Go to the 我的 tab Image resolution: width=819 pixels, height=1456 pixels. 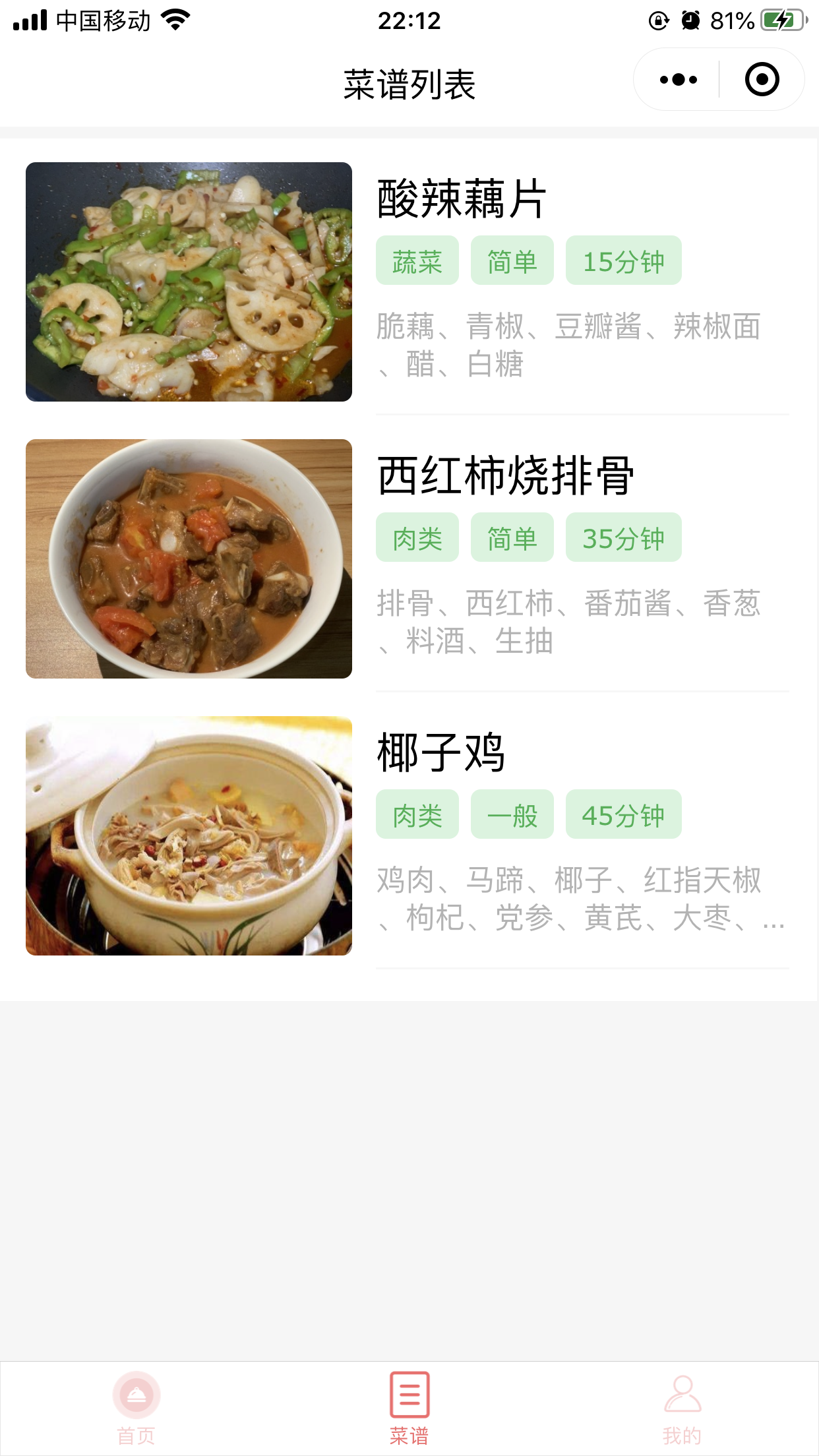pos(682,1409)
